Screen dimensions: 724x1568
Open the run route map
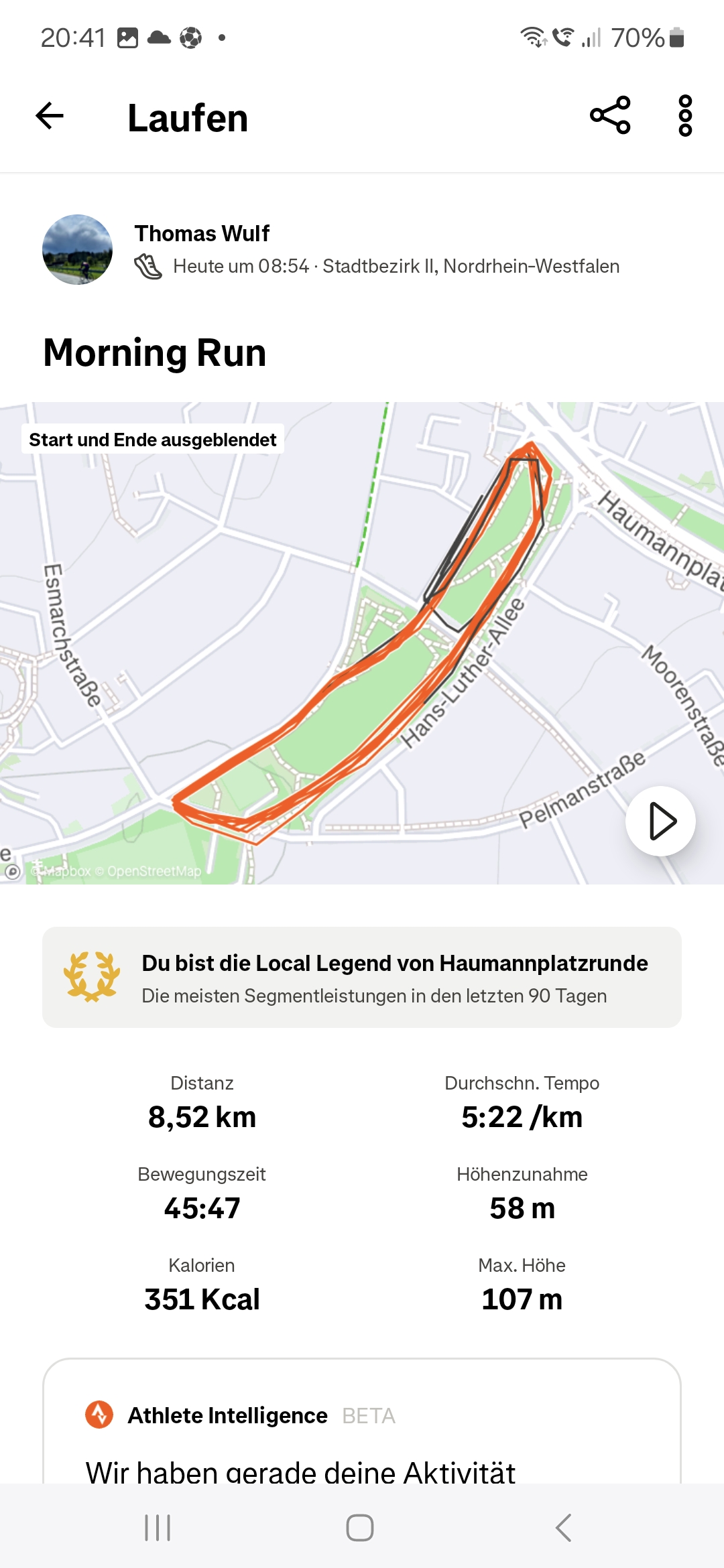[x=362, y=643]
